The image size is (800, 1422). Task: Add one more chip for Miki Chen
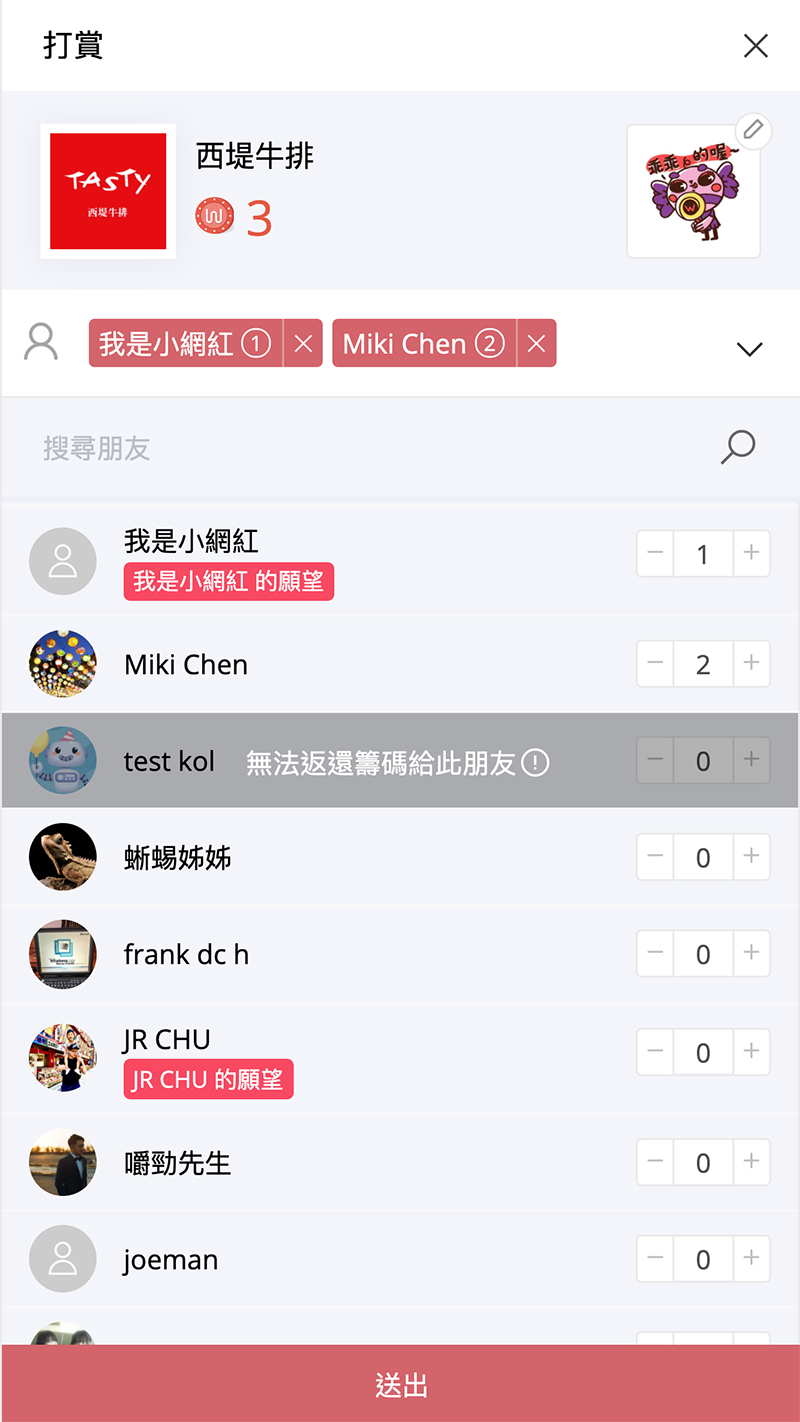pos(751,664)
